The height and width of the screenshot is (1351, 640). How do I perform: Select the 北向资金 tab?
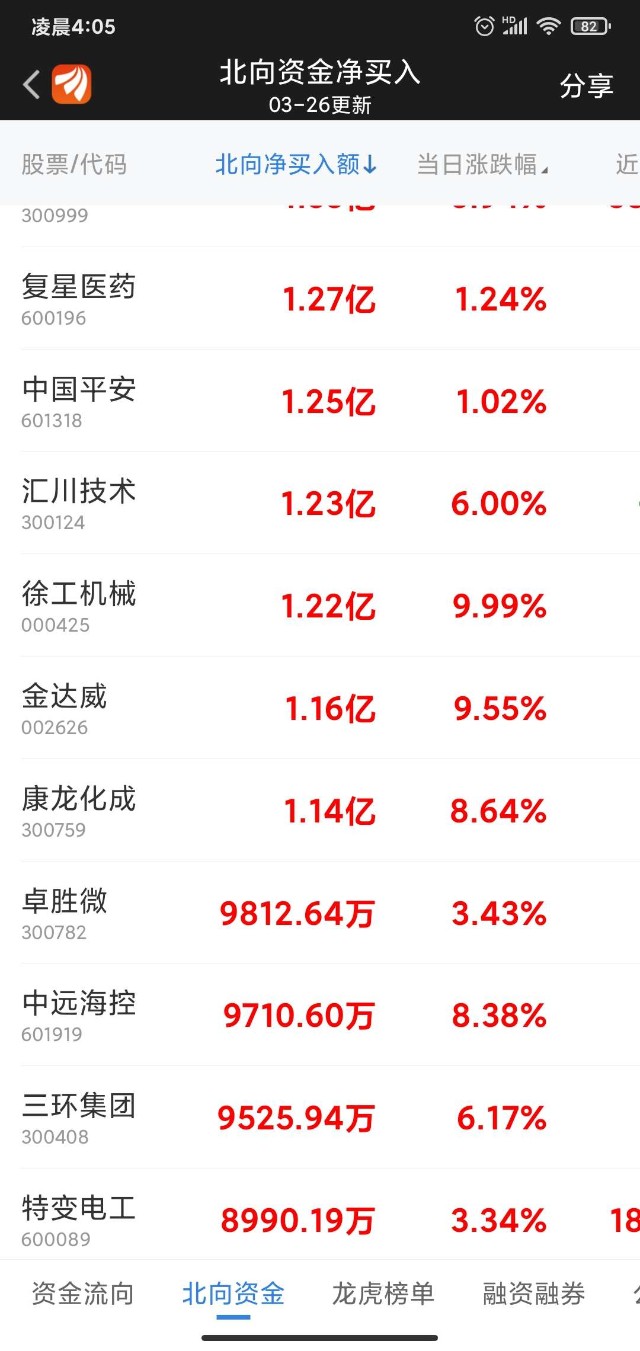tap(233, 1294)
